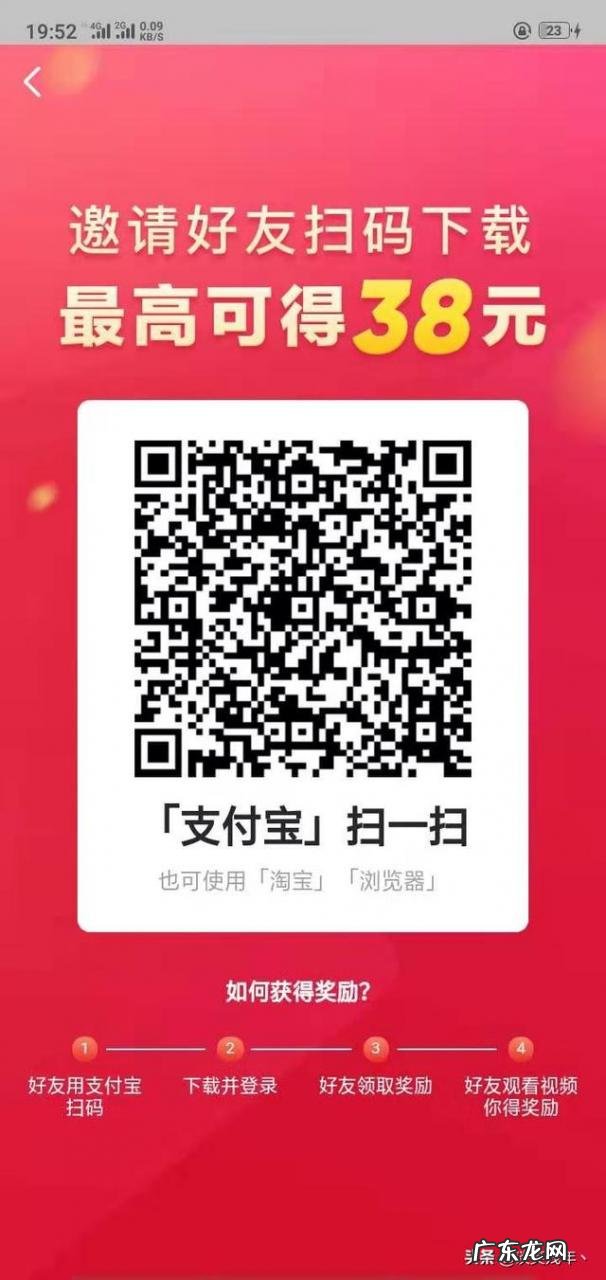Go back using the top-left arrow

click(33, 82)
